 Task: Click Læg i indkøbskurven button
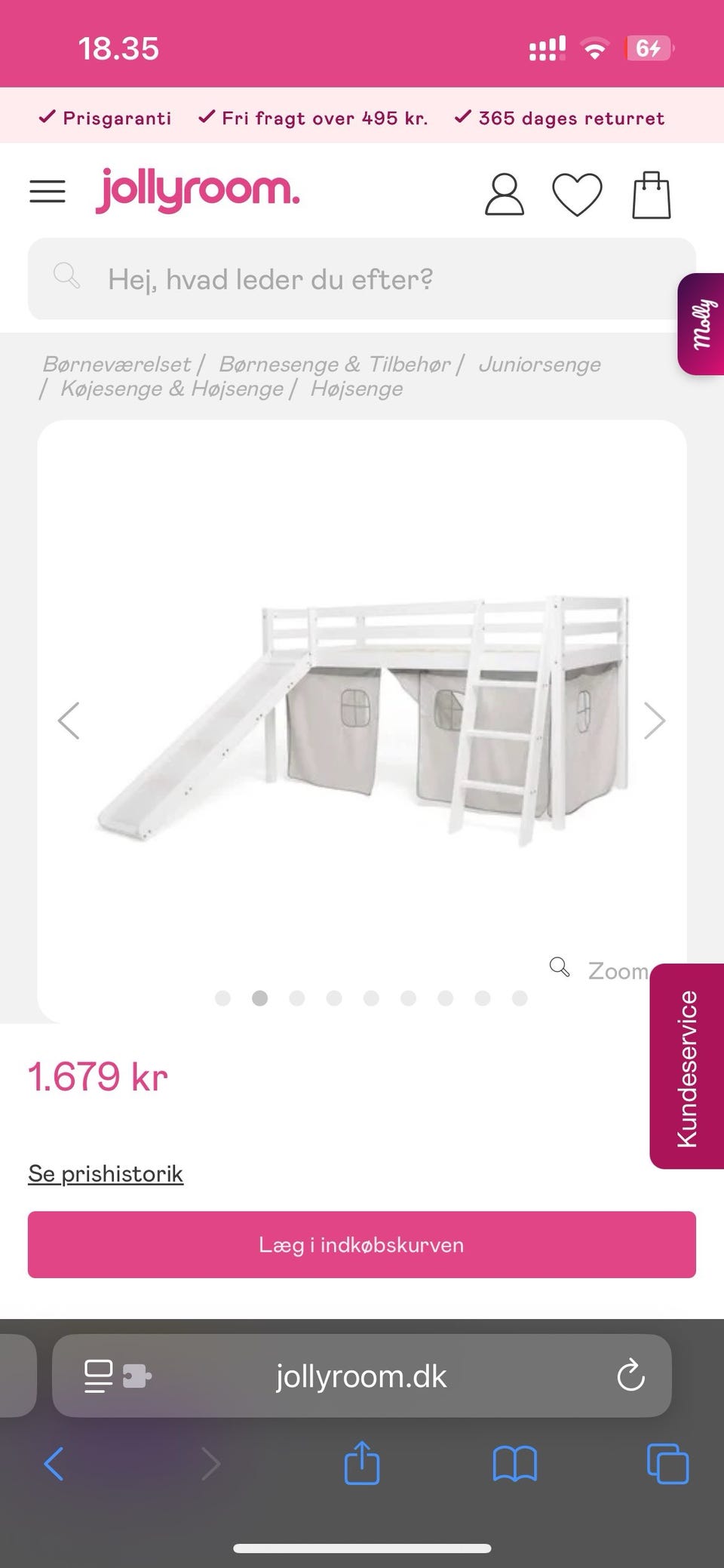click(362, 1244)
